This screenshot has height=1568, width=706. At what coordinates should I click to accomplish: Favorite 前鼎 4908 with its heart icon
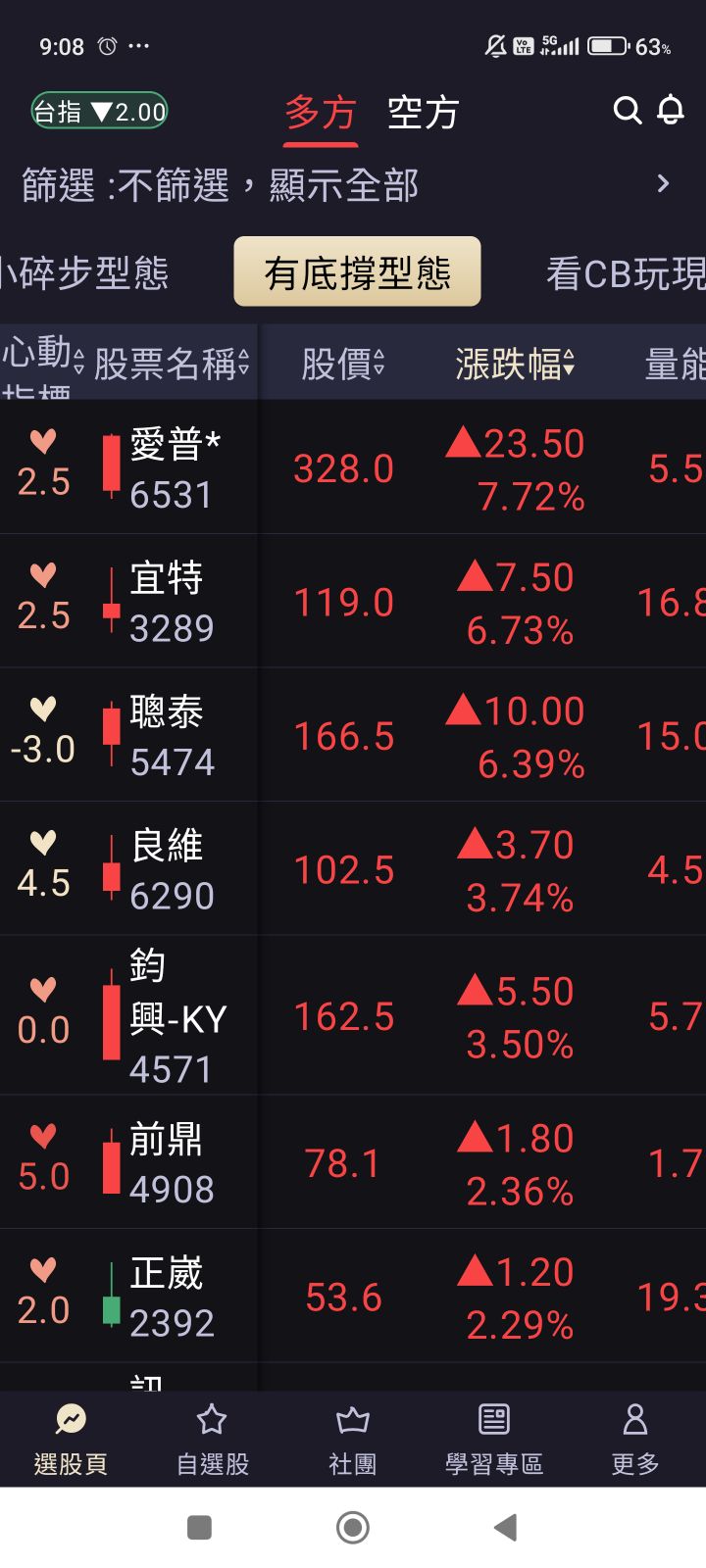[x=43, y=1136]
